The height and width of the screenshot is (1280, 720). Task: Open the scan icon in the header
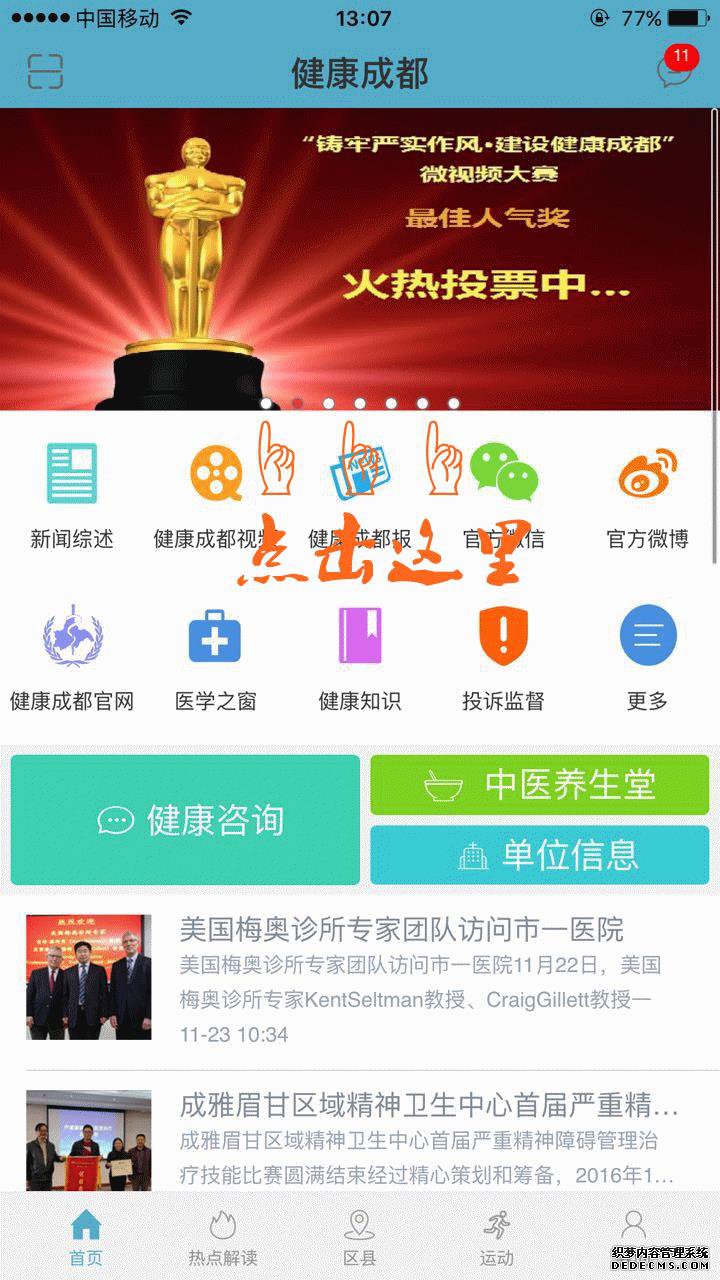45,71
